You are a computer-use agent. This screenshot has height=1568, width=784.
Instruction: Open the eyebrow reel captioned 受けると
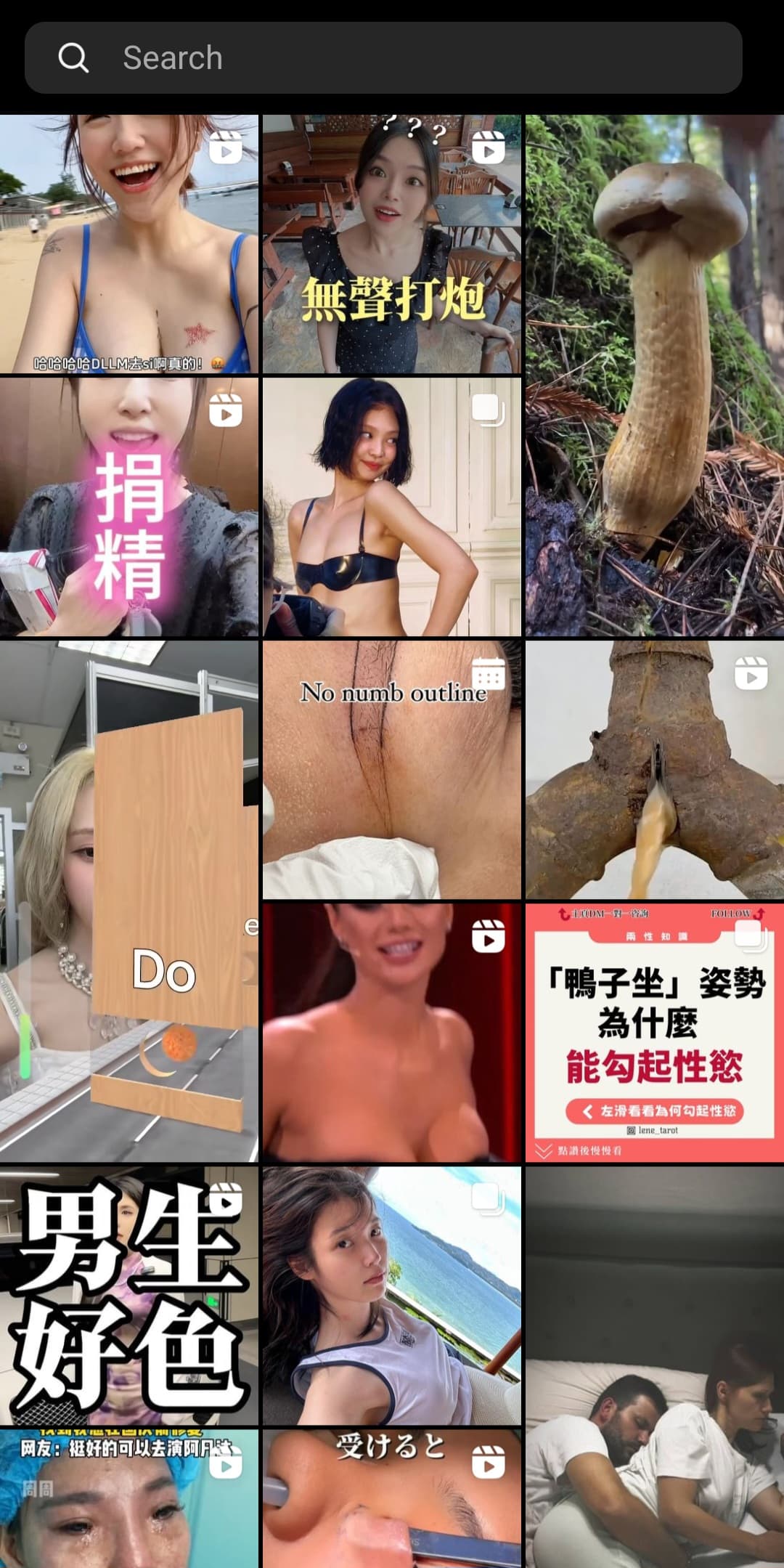(x=392, y=1498)
